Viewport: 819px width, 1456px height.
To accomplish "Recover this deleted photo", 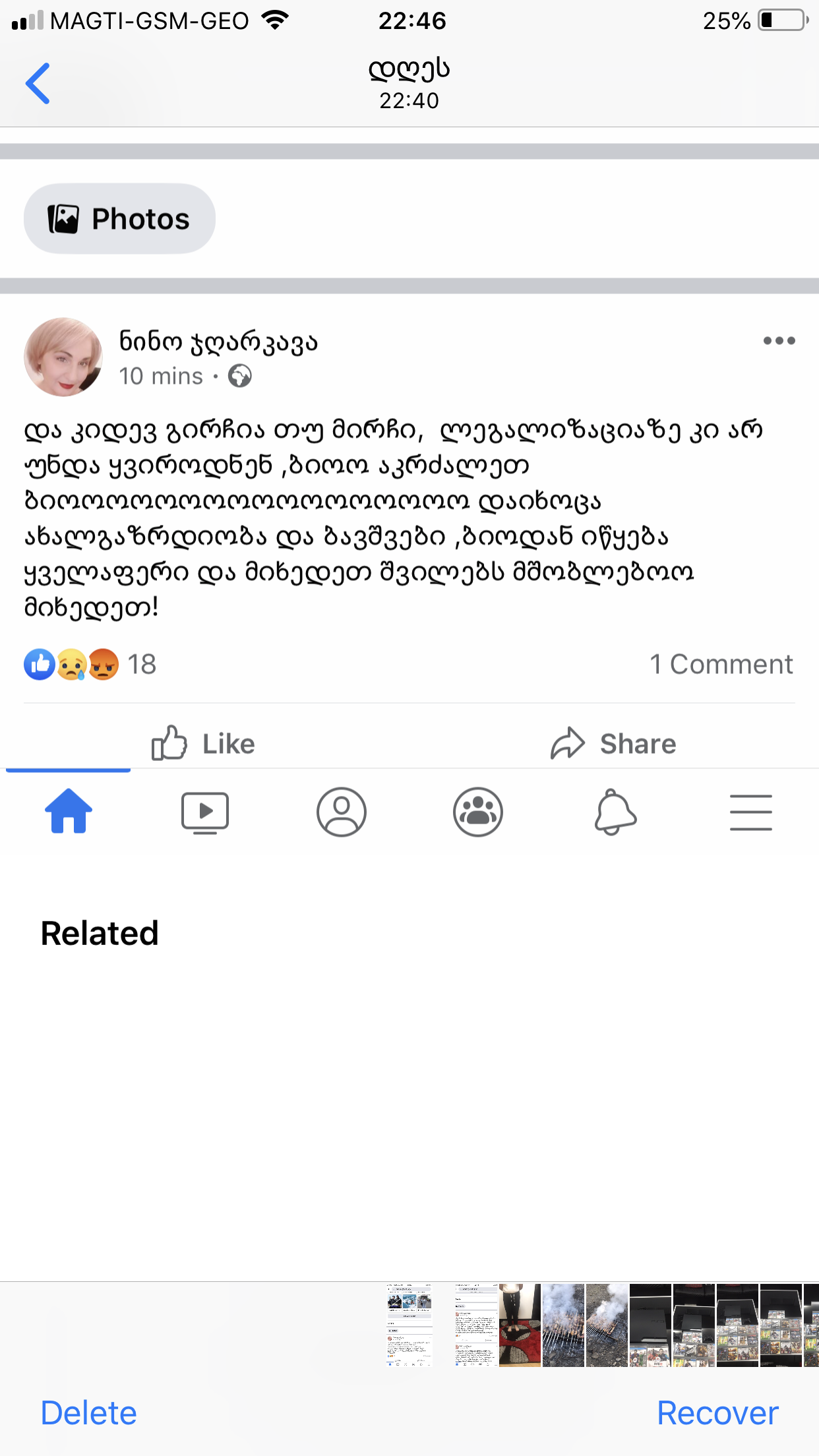I will click(x=717, y=1413).
